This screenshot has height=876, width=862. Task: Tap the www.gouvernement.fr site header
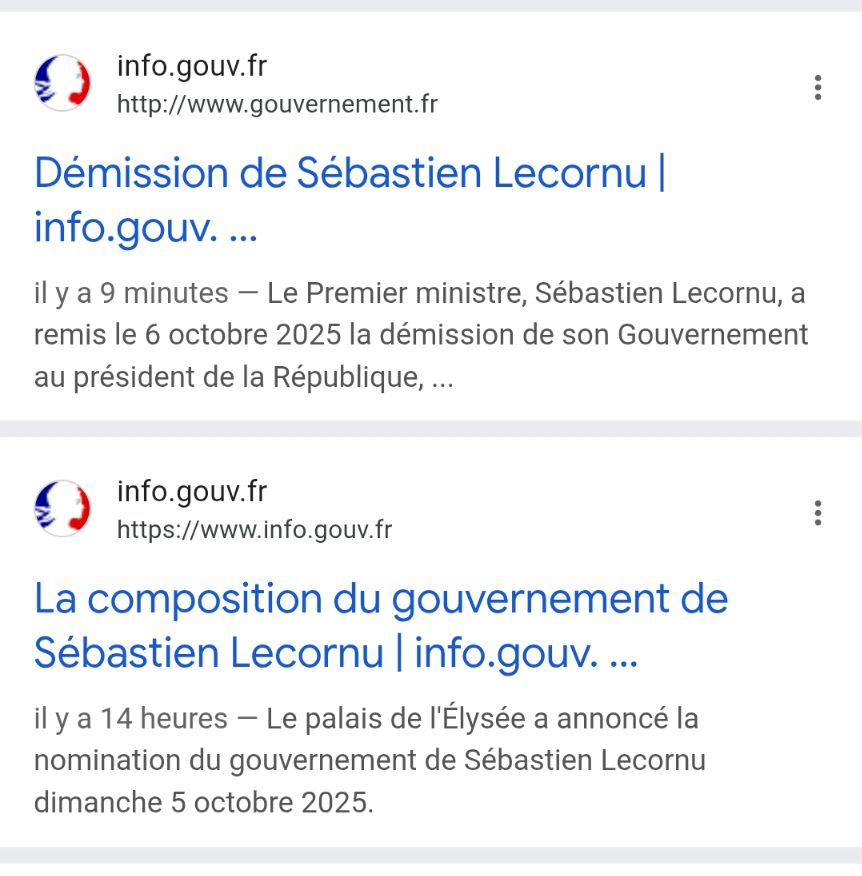277,104
